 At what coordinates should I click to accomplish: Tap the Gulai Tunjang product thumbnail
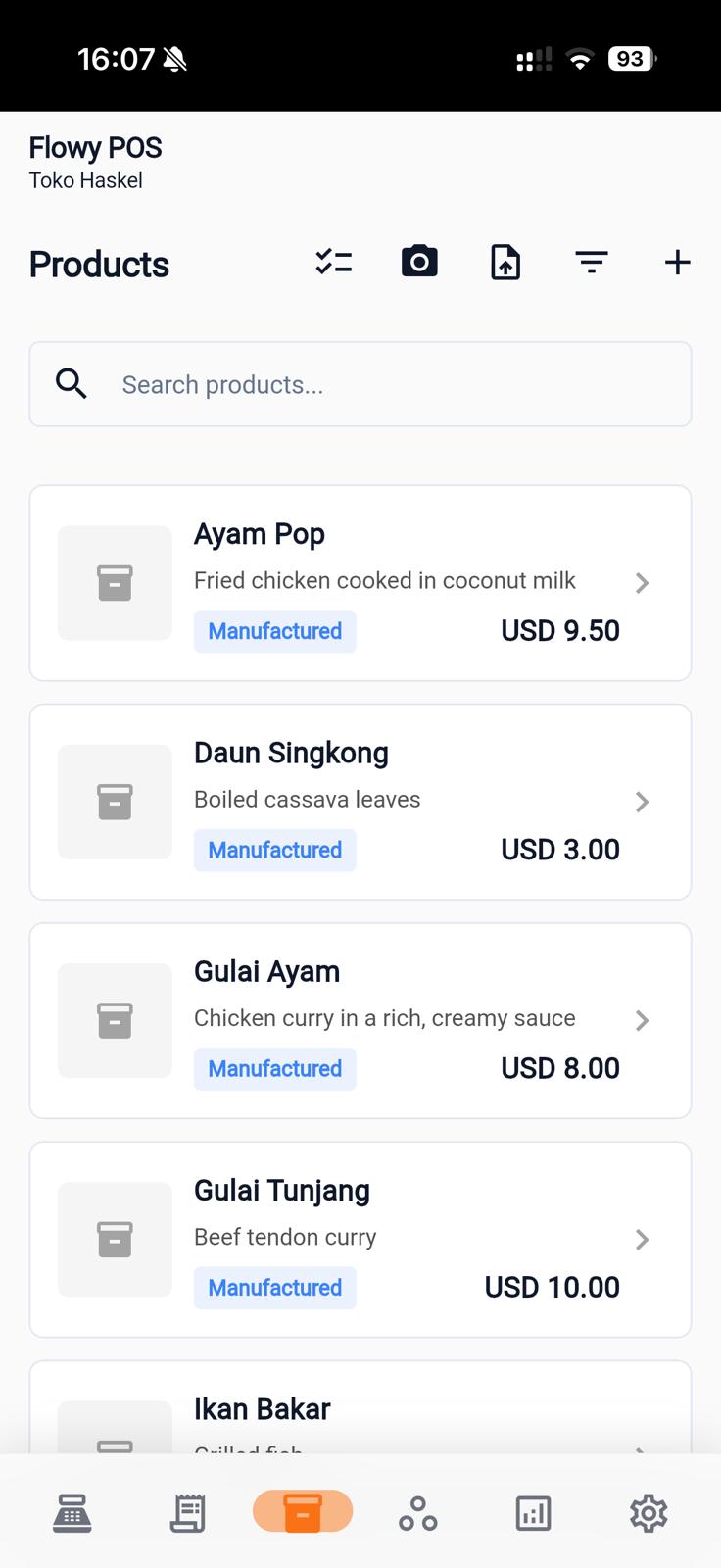115,1239
